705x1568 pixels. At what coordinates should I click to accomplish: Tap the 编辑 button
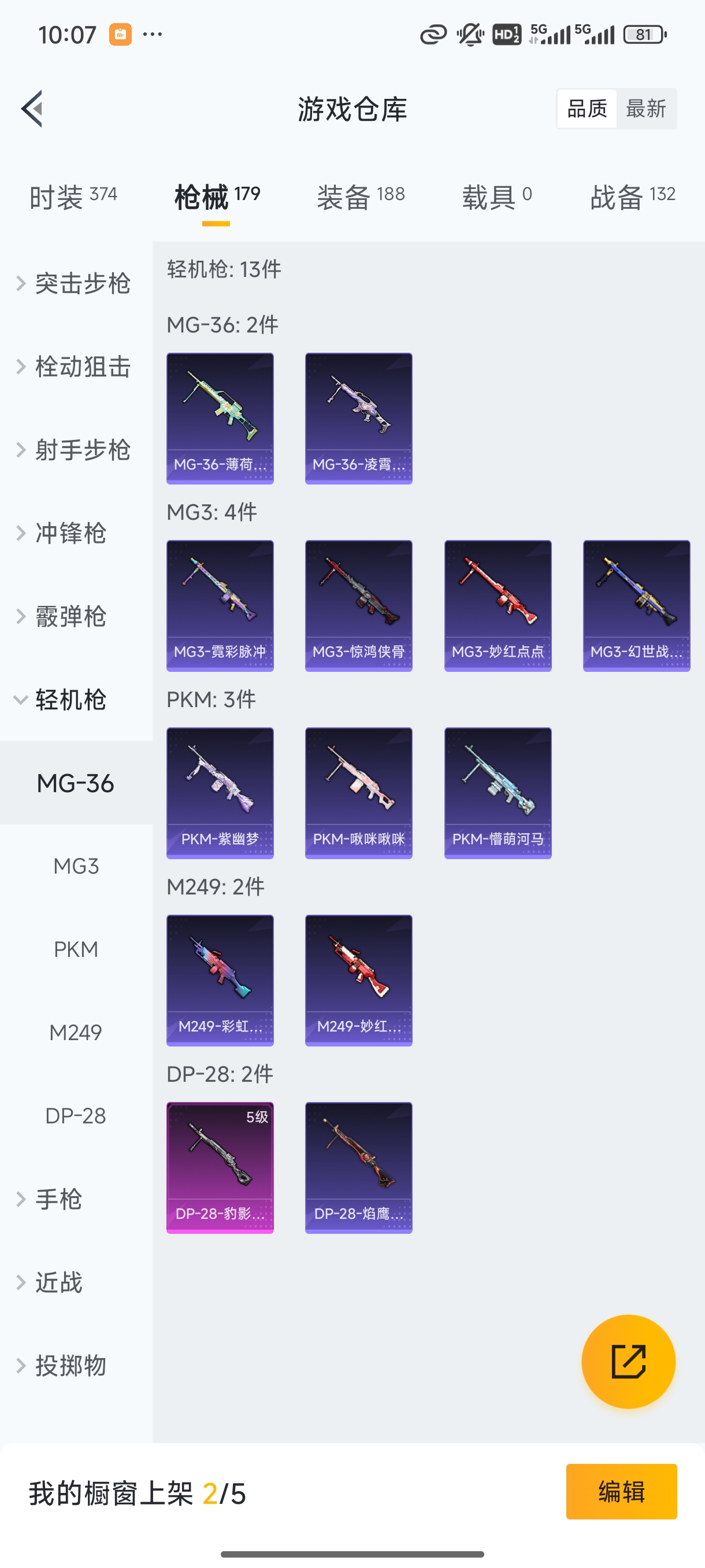pyautogui.click(x=621, y=1492)
